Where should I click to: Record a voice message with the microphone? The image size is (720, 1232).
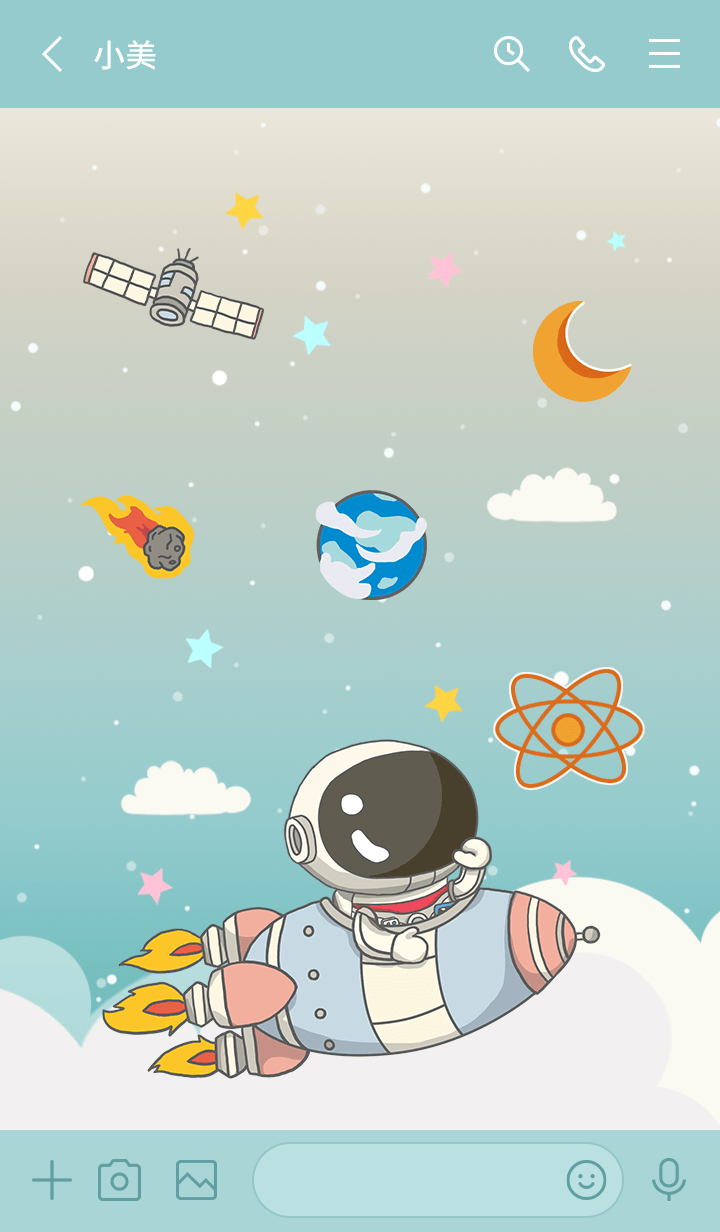coord(668,1180)
